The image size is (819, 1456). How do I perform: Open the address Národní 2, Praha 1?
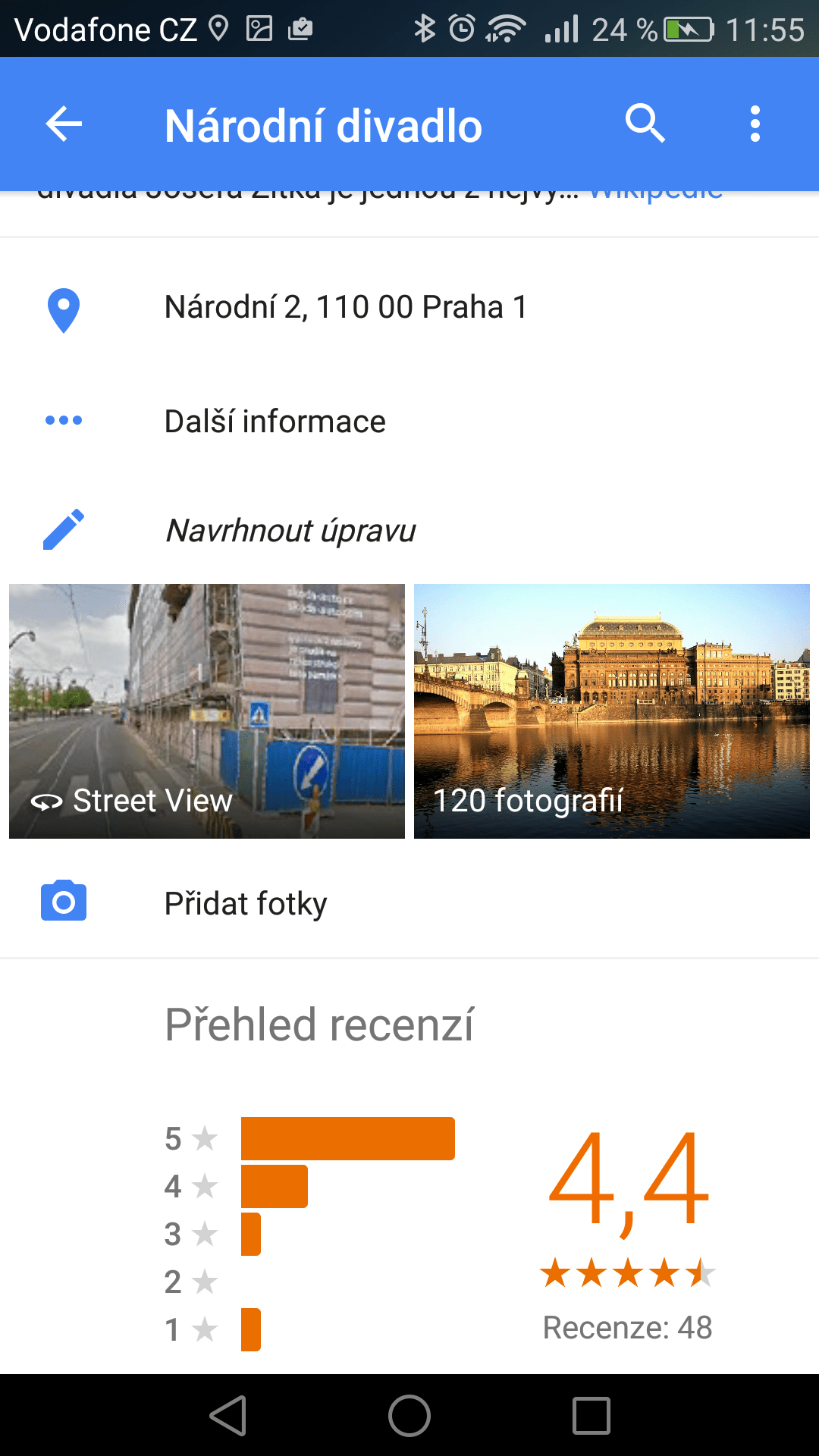pyautogui.click(x=346, y=308)
